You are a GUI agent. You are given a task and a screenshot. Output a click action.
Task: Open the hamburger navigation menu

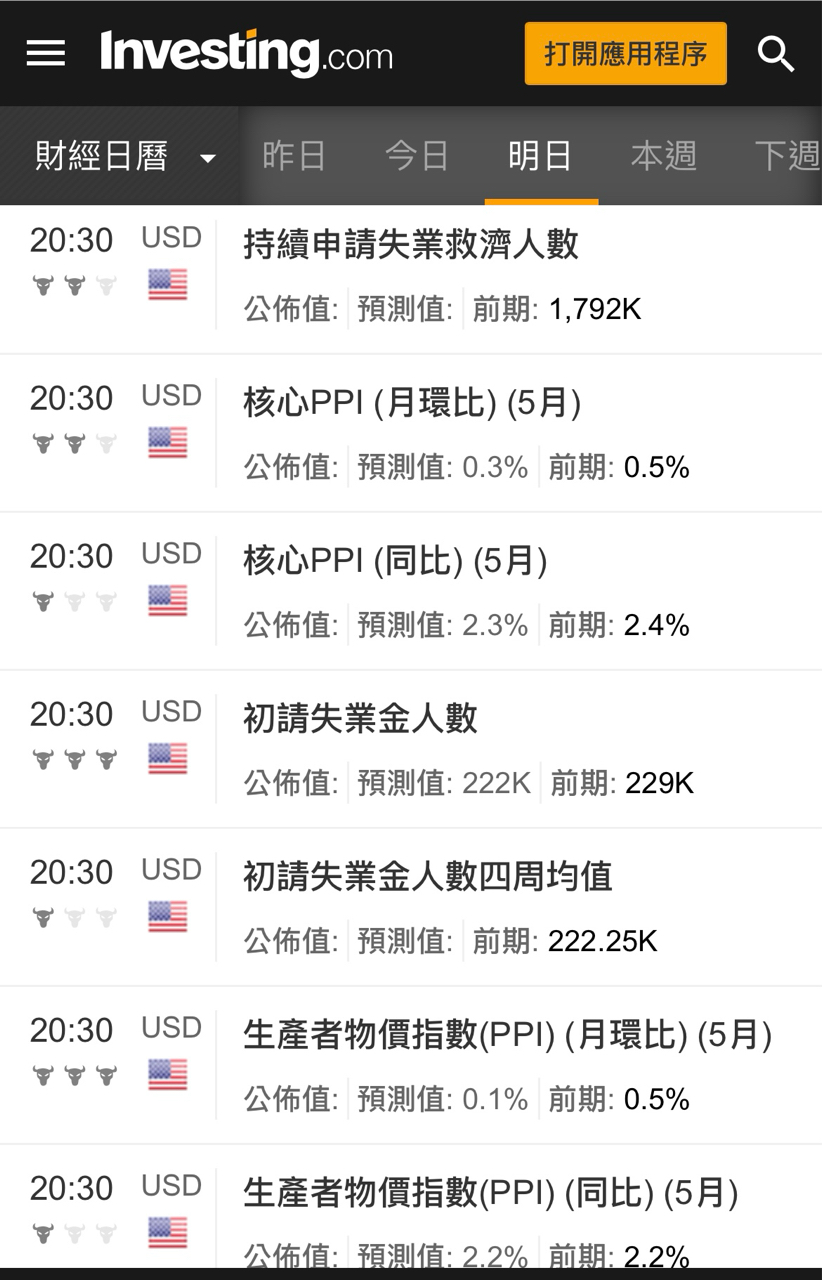[45, 53]
